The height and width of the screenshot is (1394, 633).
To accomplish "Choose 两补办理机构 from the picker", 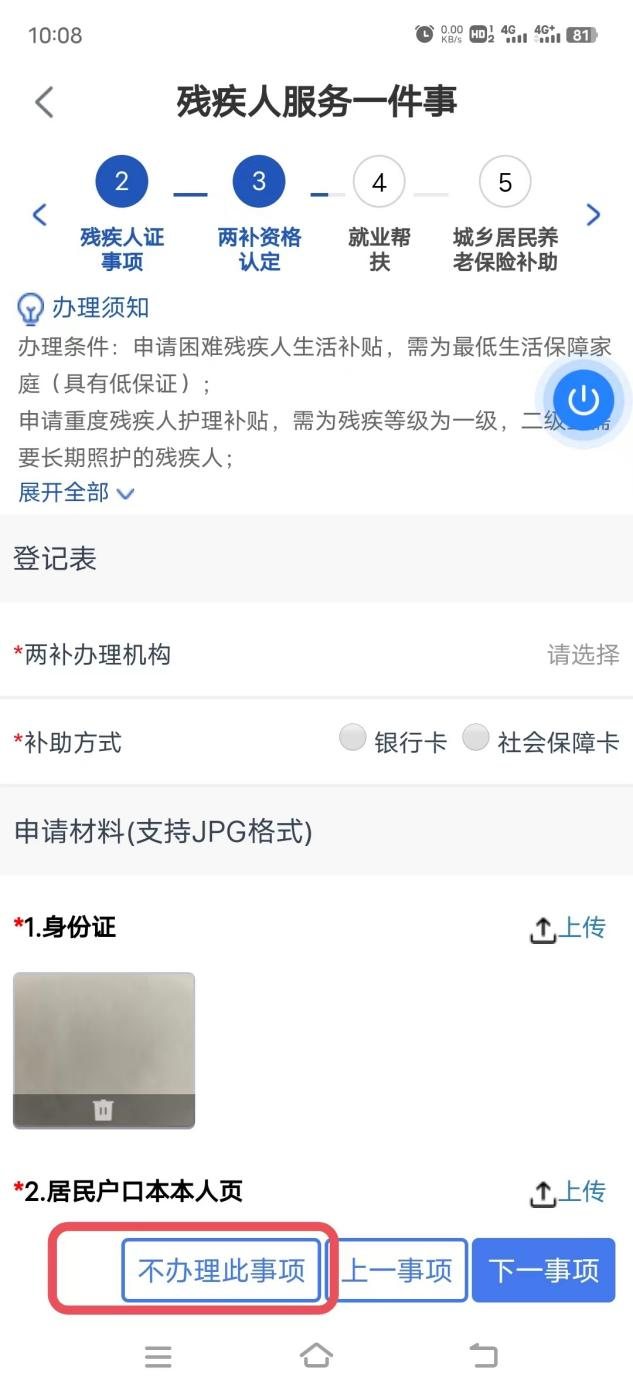I will (x=582, y=655).
